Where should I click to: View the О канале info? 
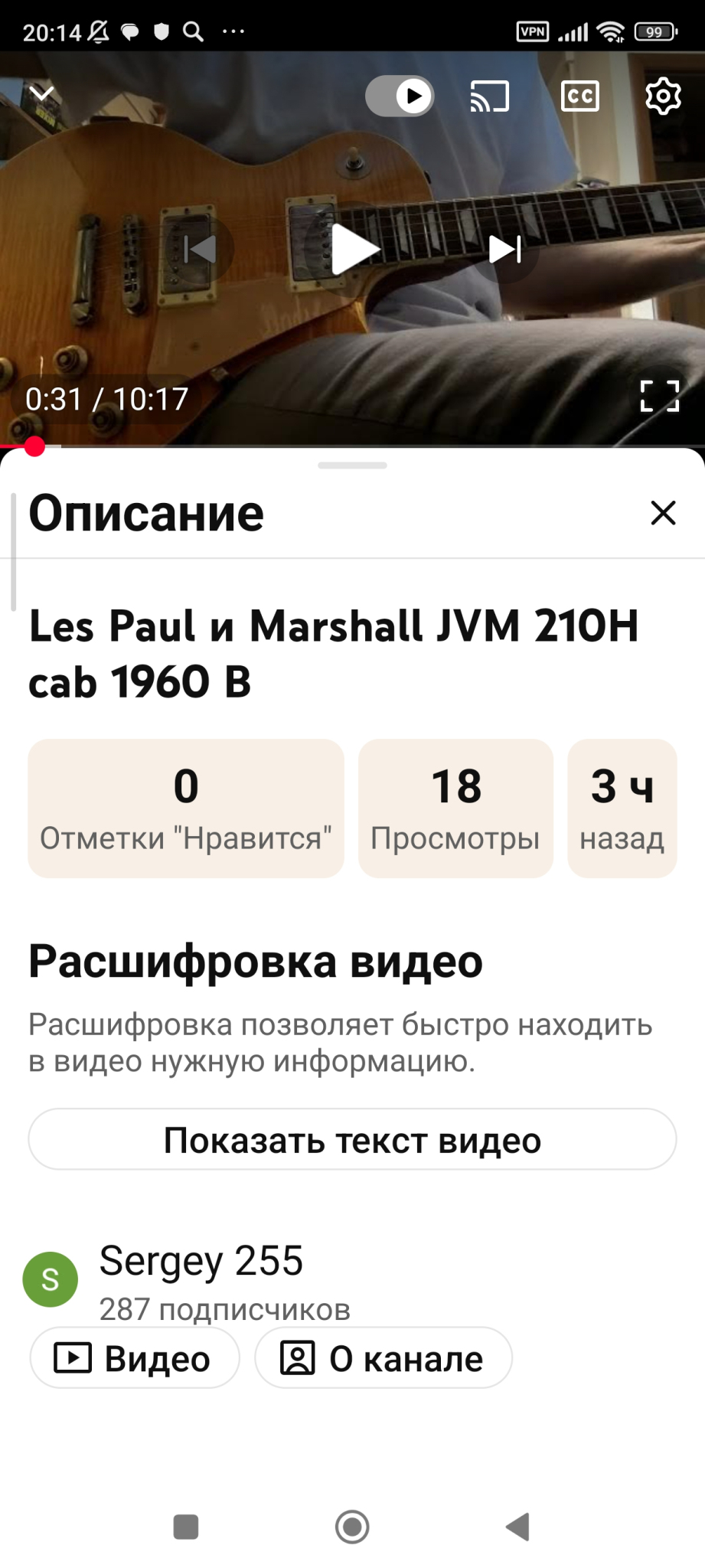click(x=383, y=1358)
